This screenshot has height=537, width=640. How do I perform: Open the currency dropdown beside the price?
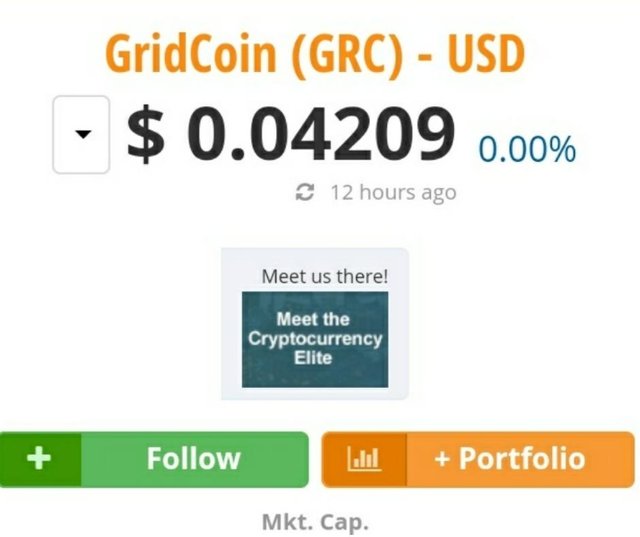click(x=81, y=135)
